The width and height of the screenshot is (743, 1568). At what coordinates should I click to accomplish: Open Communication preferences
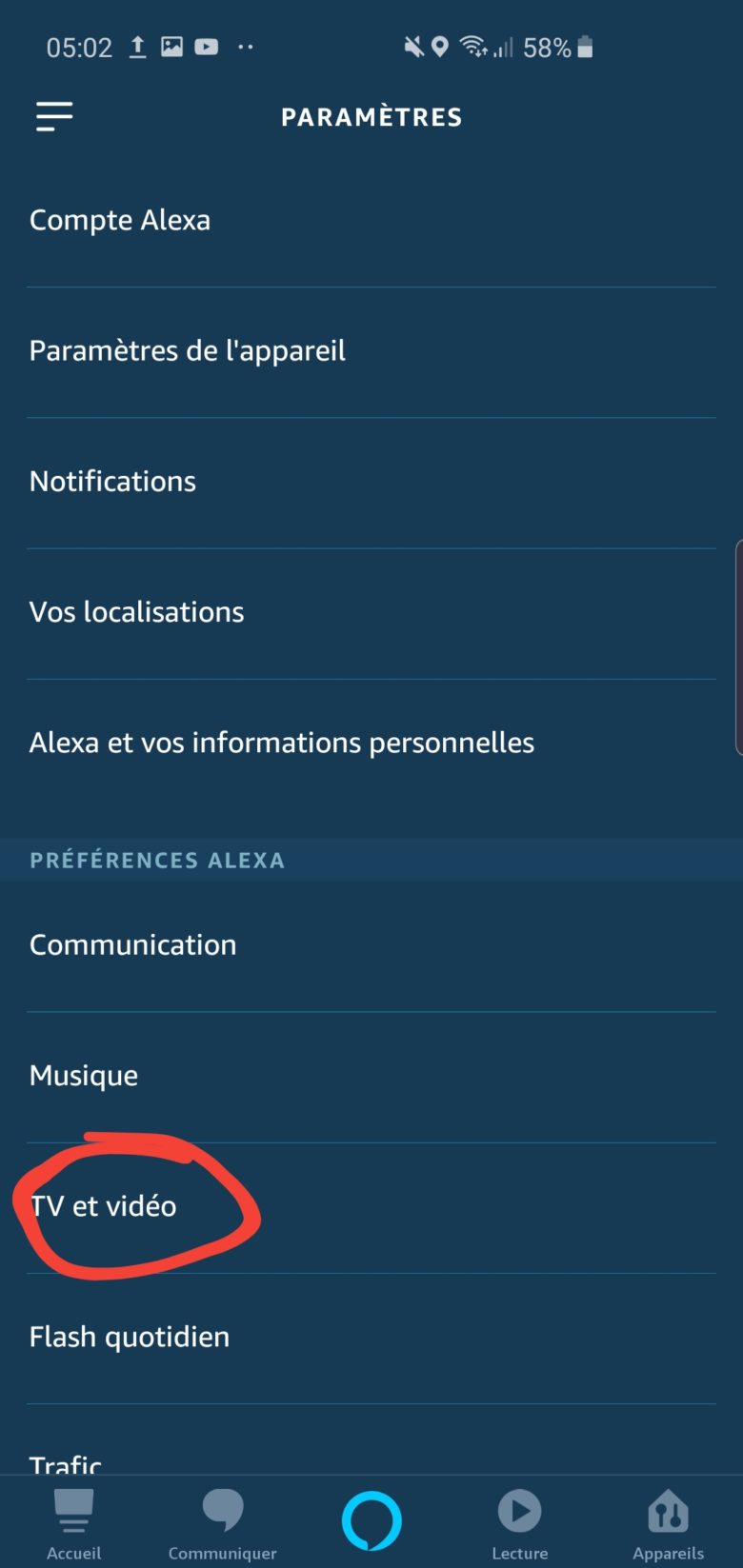[133, 945]
